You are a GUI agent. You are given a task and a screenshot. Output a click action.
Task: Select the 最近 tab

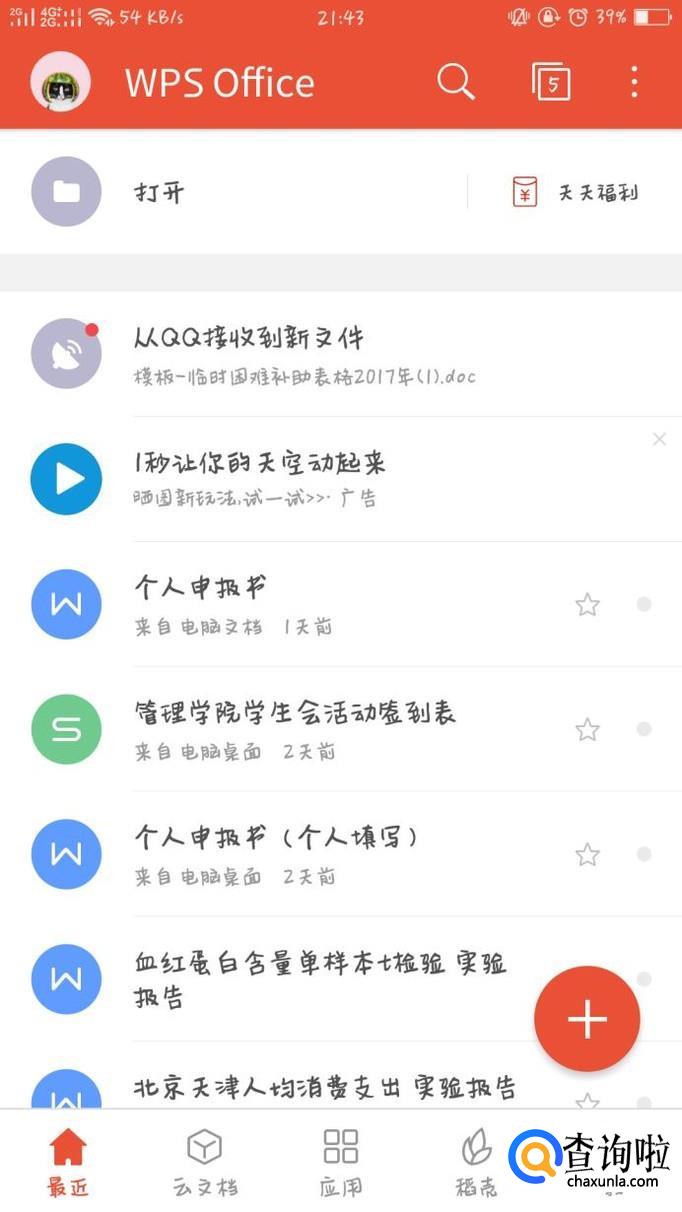pos(68,1162)
